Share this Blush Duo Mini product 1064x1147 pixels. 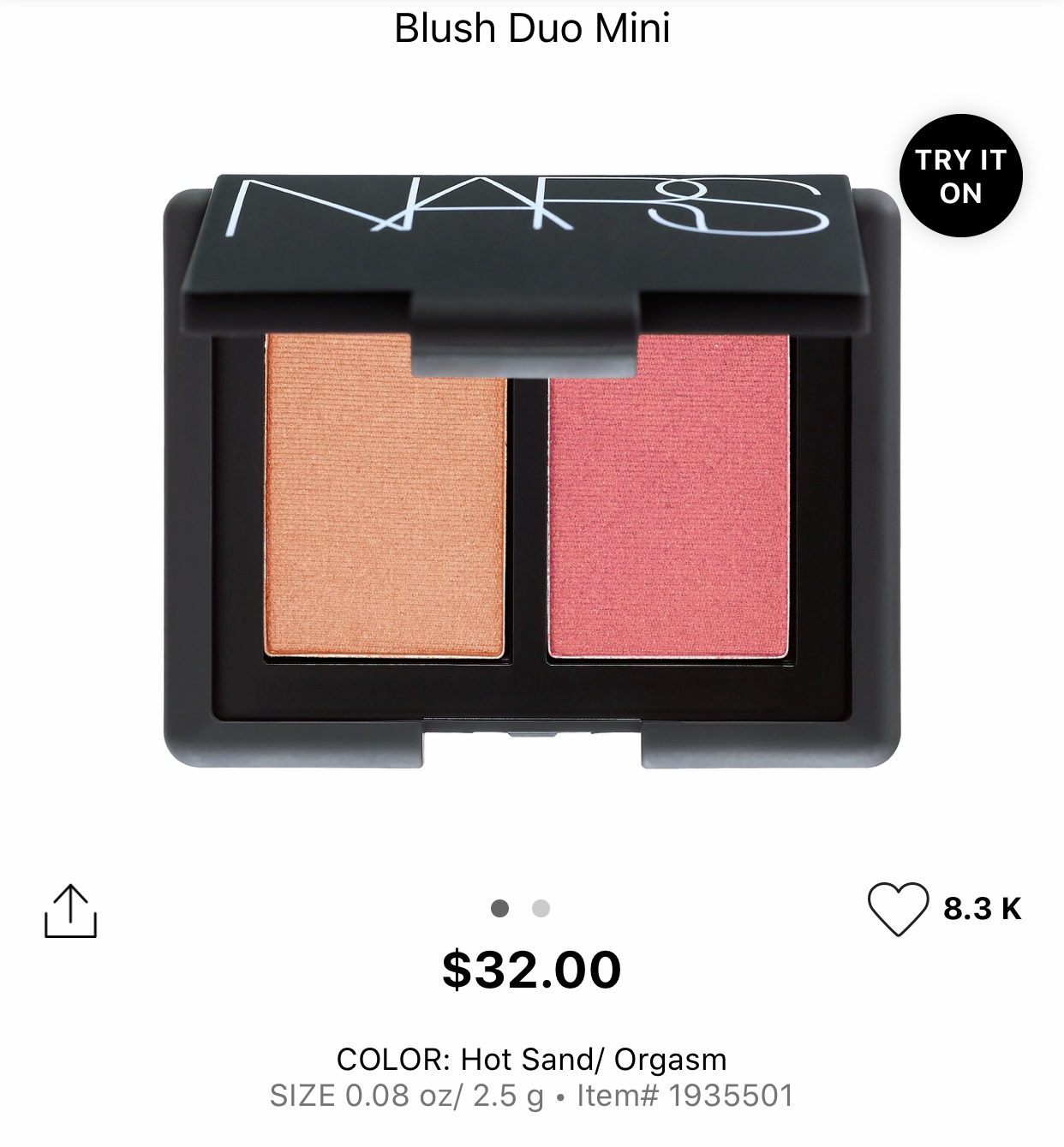tap(70, 911)
